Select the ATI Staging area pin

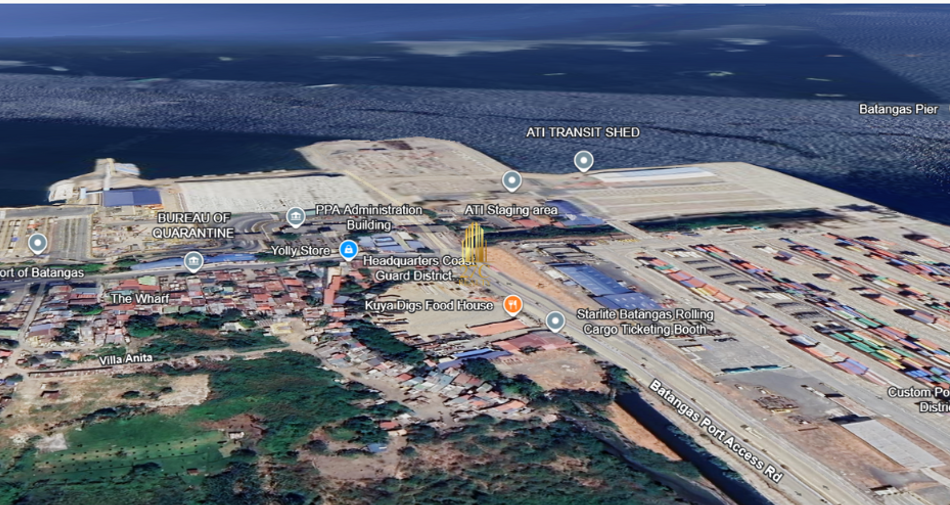512,181
